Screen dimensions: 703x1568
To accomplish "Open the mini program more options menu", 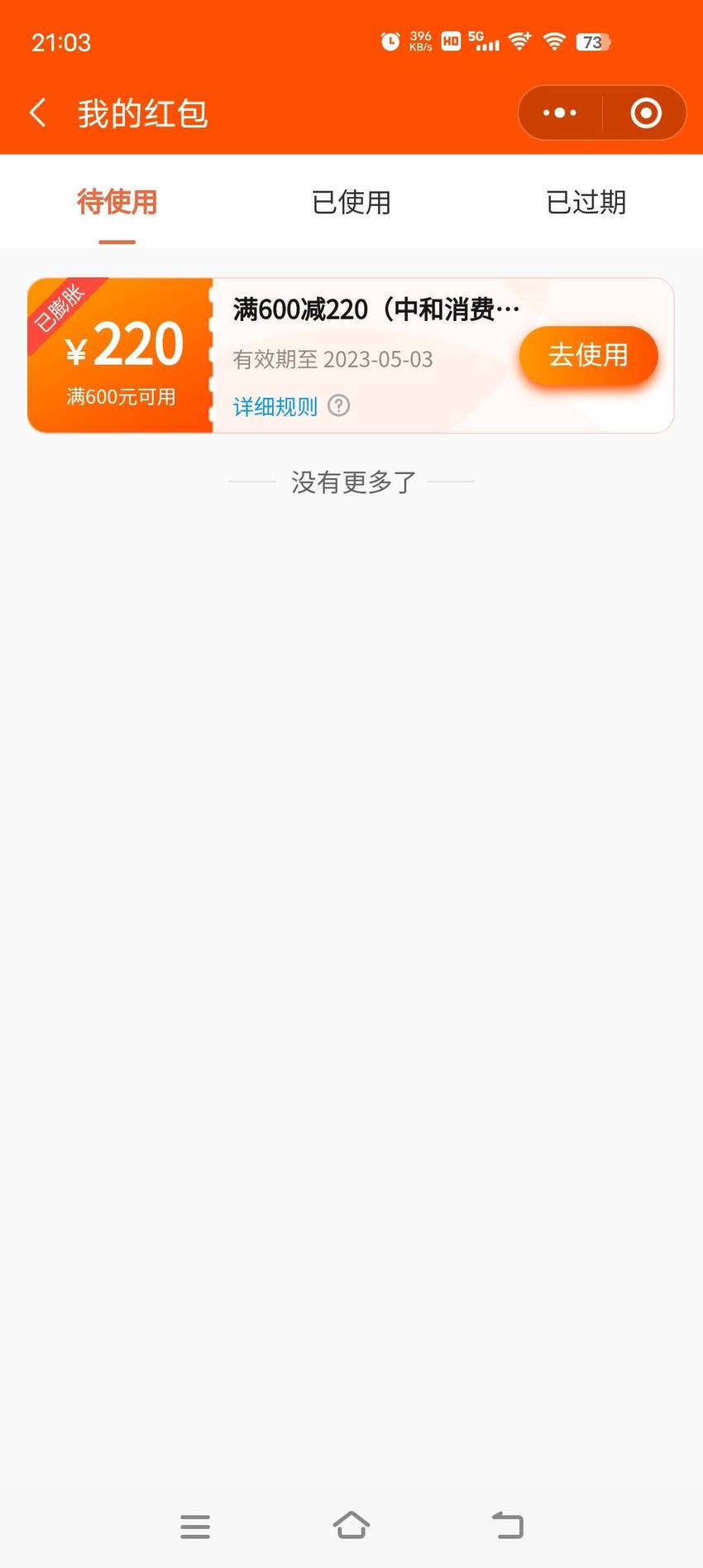I will click(560, 113).
